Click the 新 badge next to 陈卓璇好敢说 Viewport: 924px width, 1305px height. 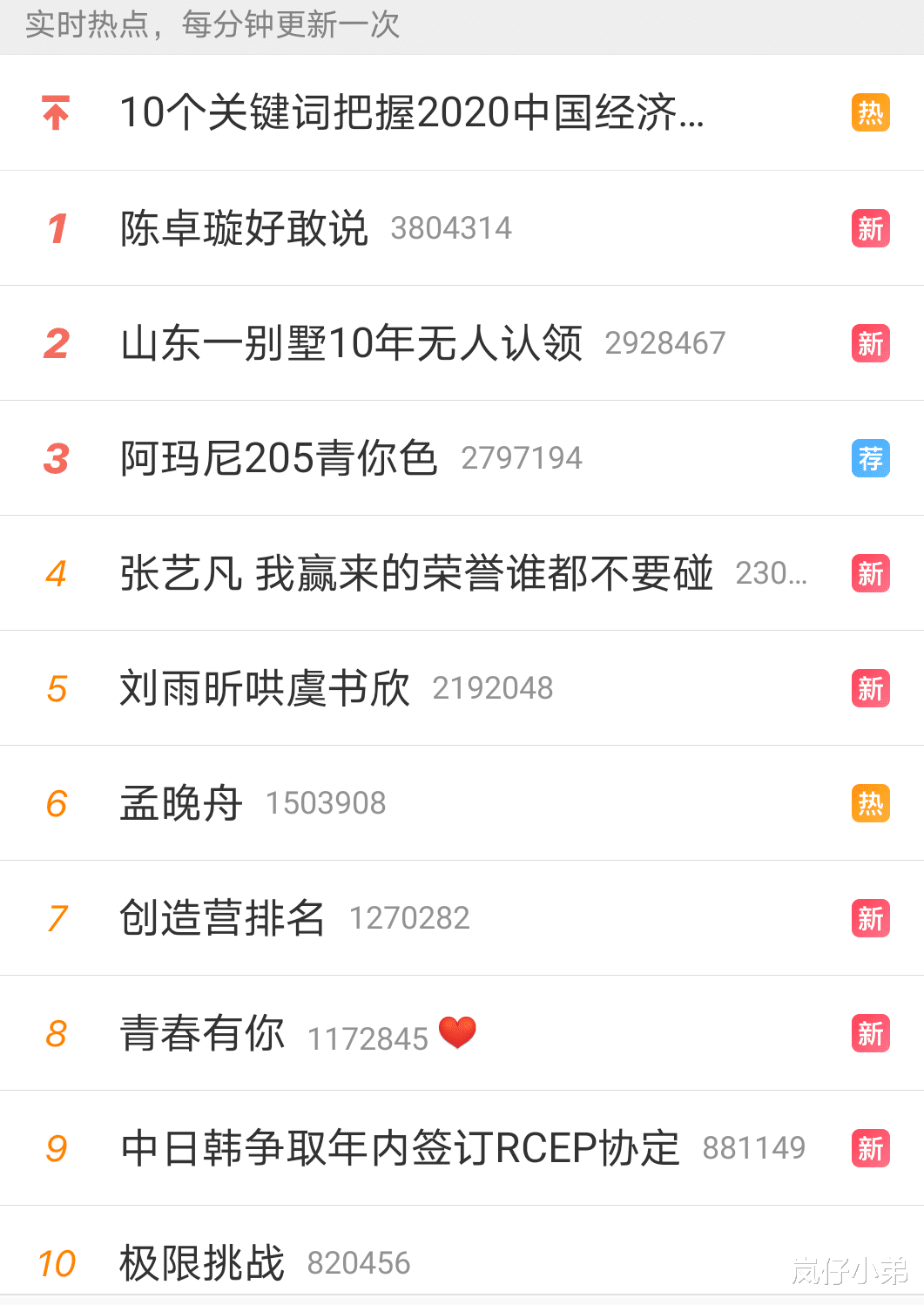pyautogui.click(x=870, y=227)
